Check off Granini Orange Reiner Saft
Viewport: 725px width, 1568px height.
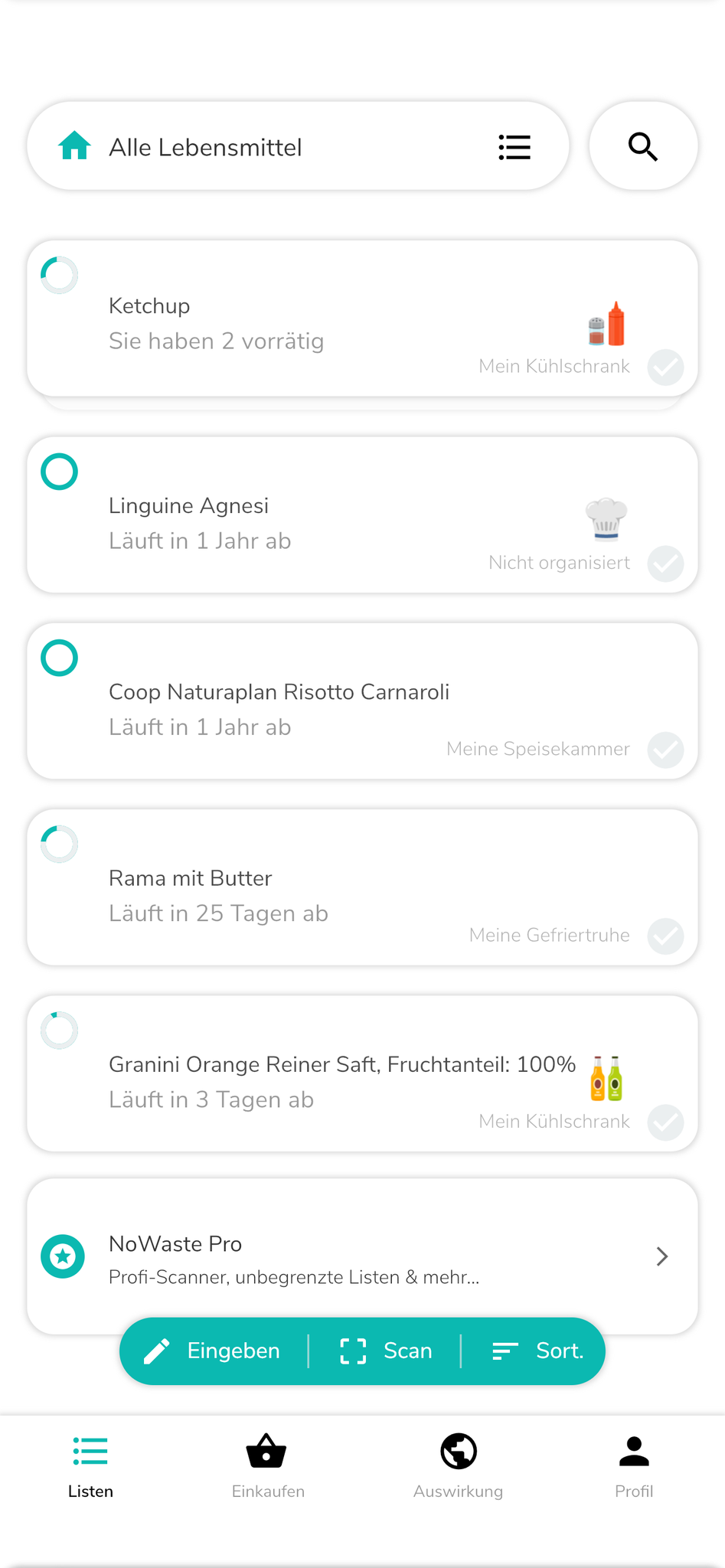pos(665,1122)
